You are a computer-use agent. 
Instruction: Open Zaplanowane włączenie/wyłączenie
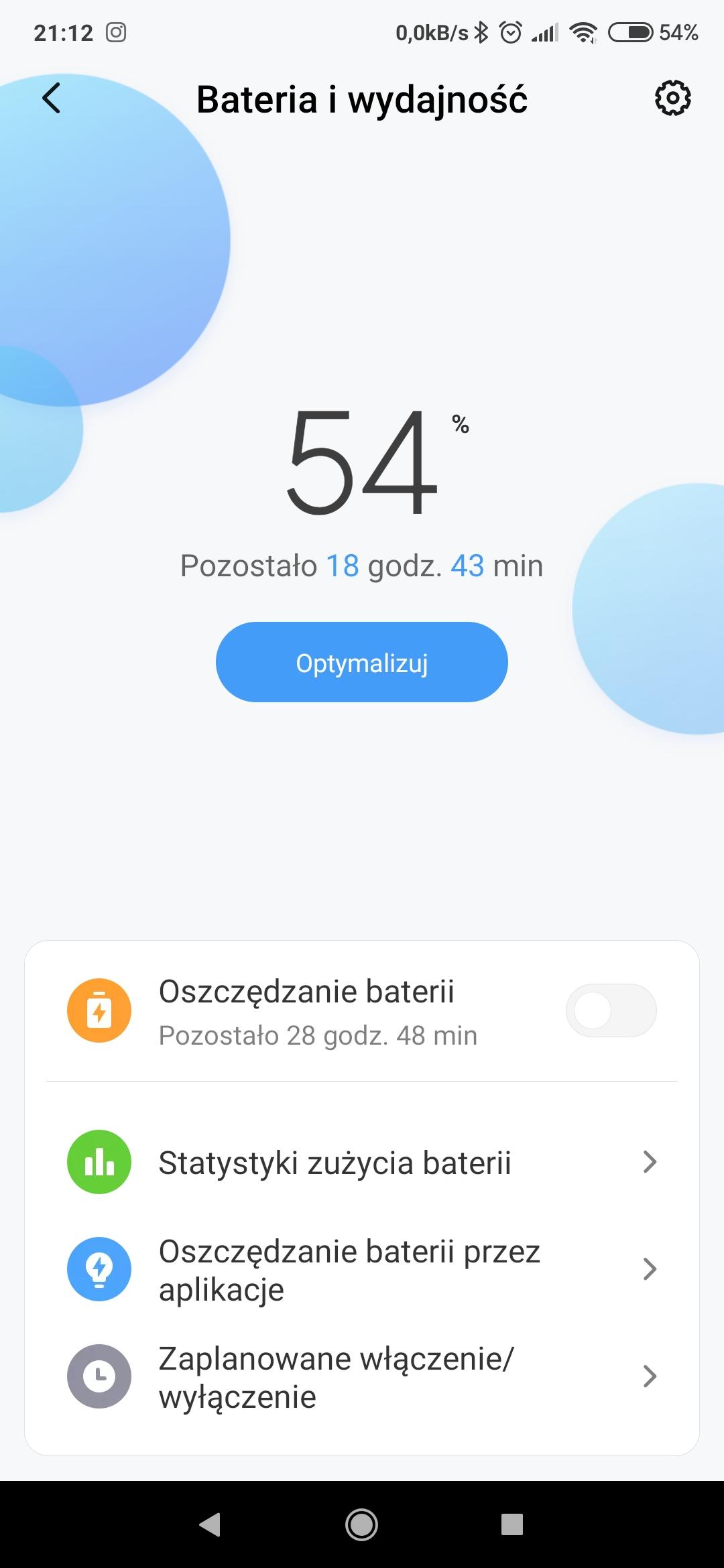click(362, 1377)
